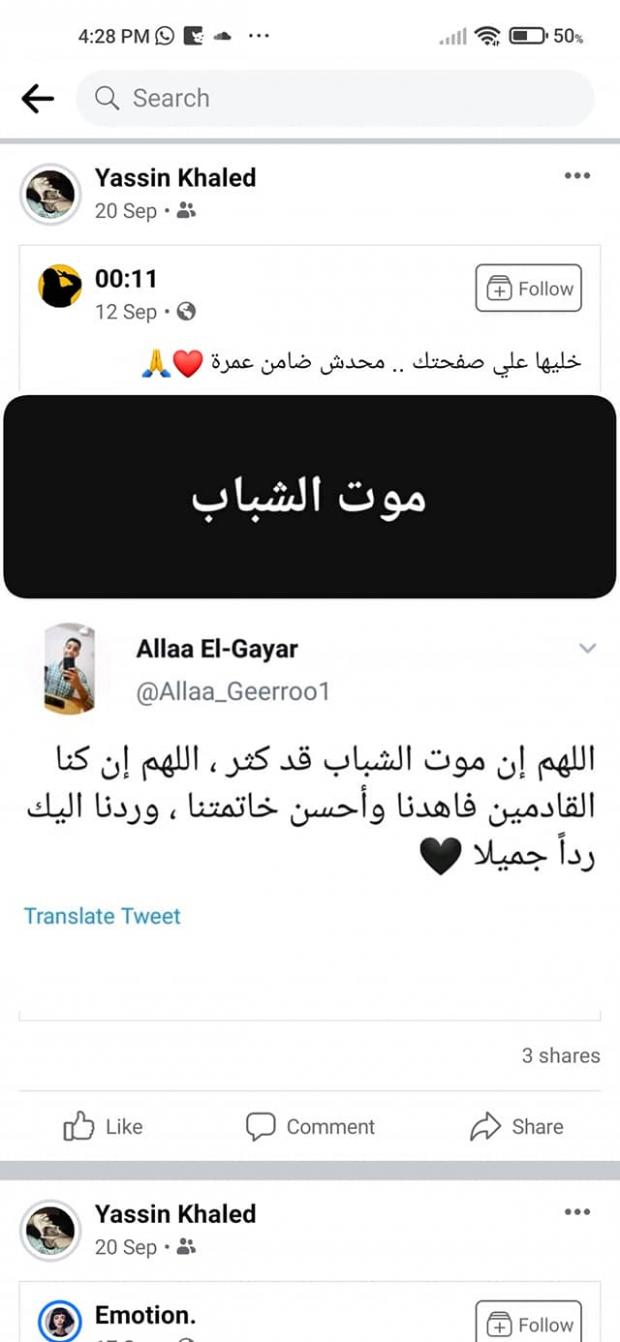Viewport: 620px width, 1342px height.
Task: Tap the Search field
Action: coord(335,98)
